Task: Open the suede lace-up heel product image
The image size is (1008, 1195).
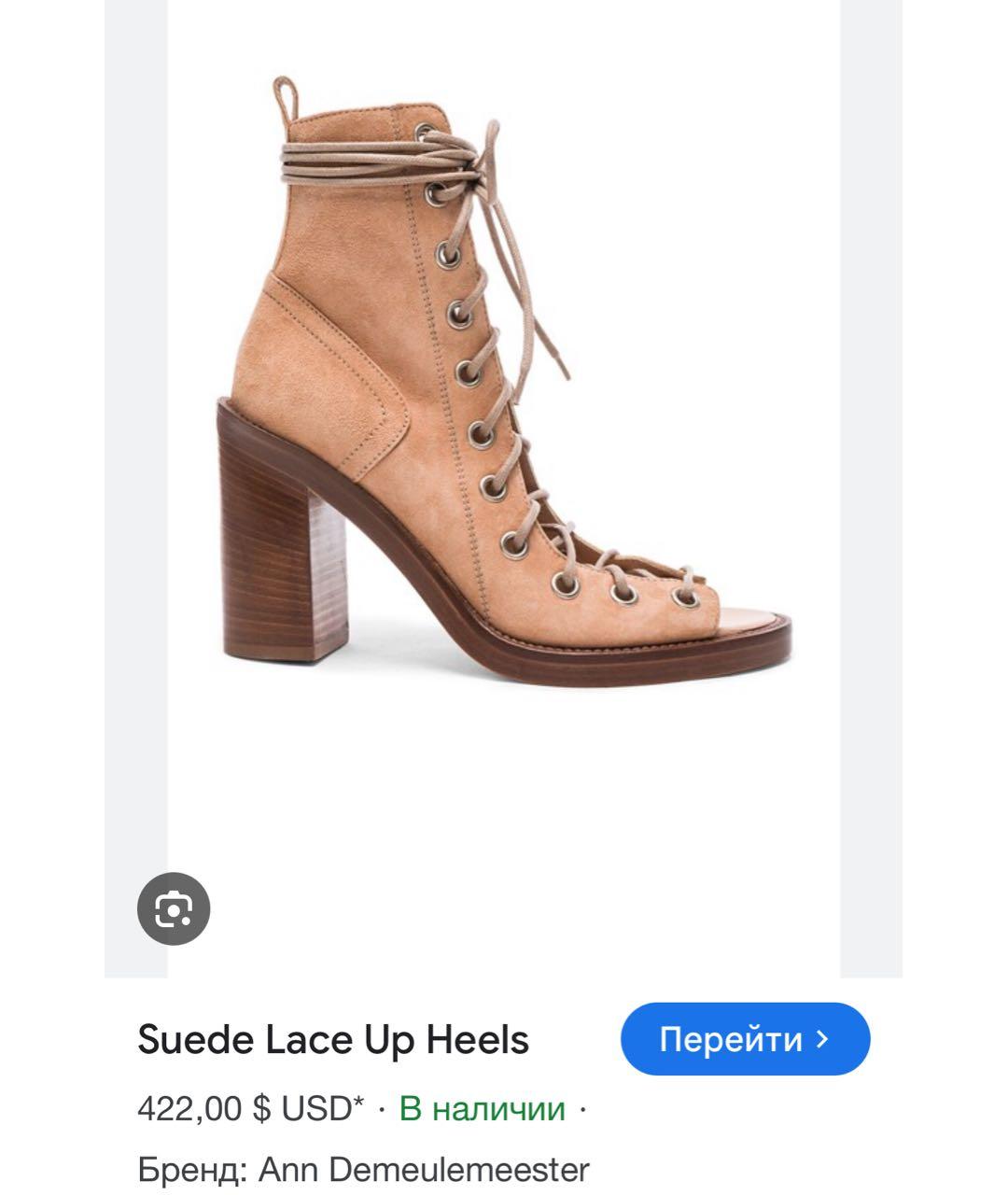Action: tap(504, 392)
